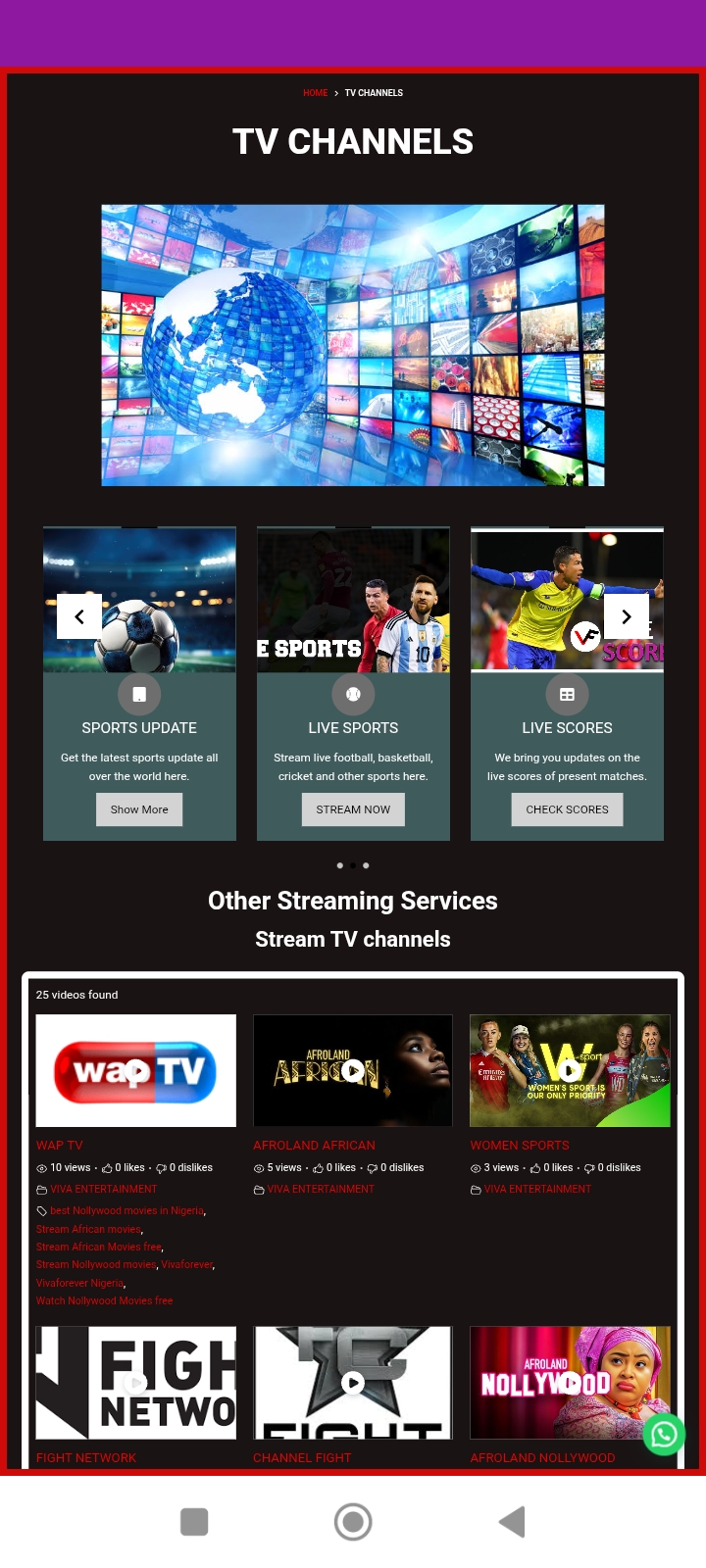Play the WAP TV video
Screen dimensions: 706x1568
tap(137, 1070)
